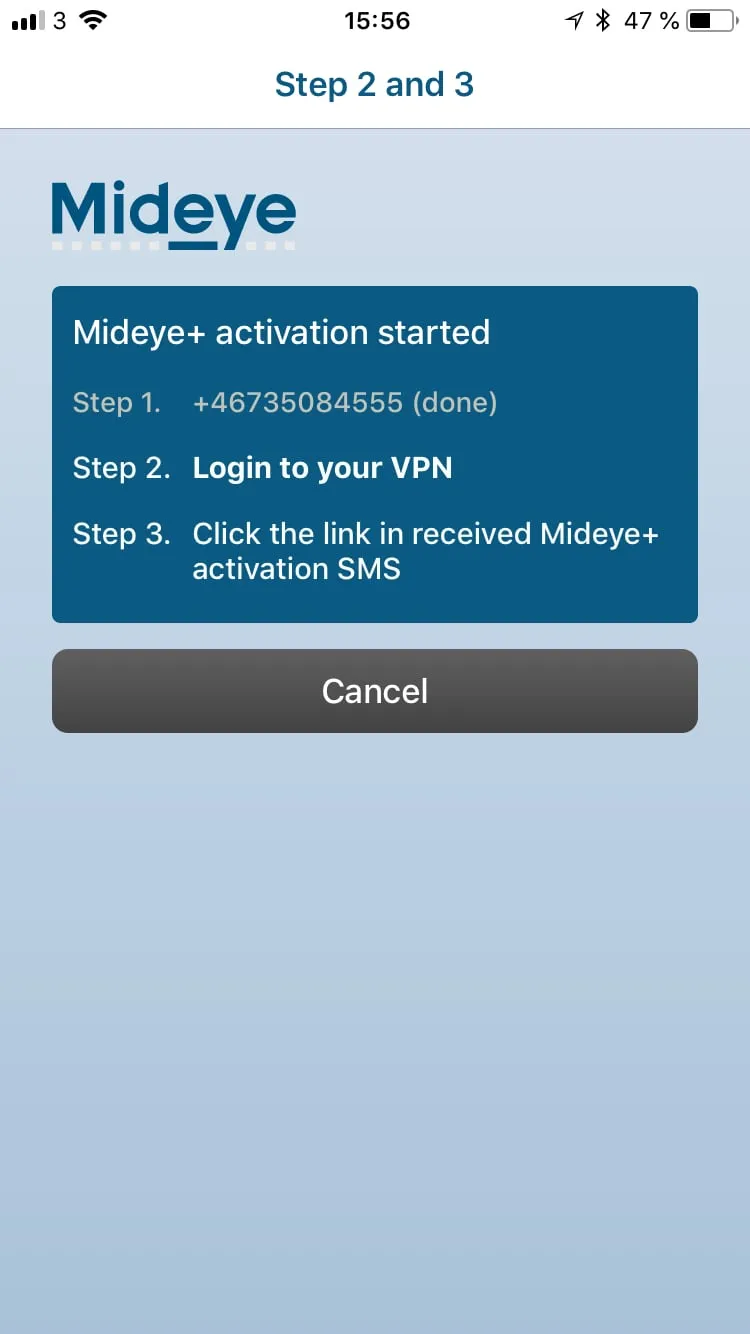The image size is (750, 1334).
Task: Select the 'Login to your VPN' step
Action: 323,467
